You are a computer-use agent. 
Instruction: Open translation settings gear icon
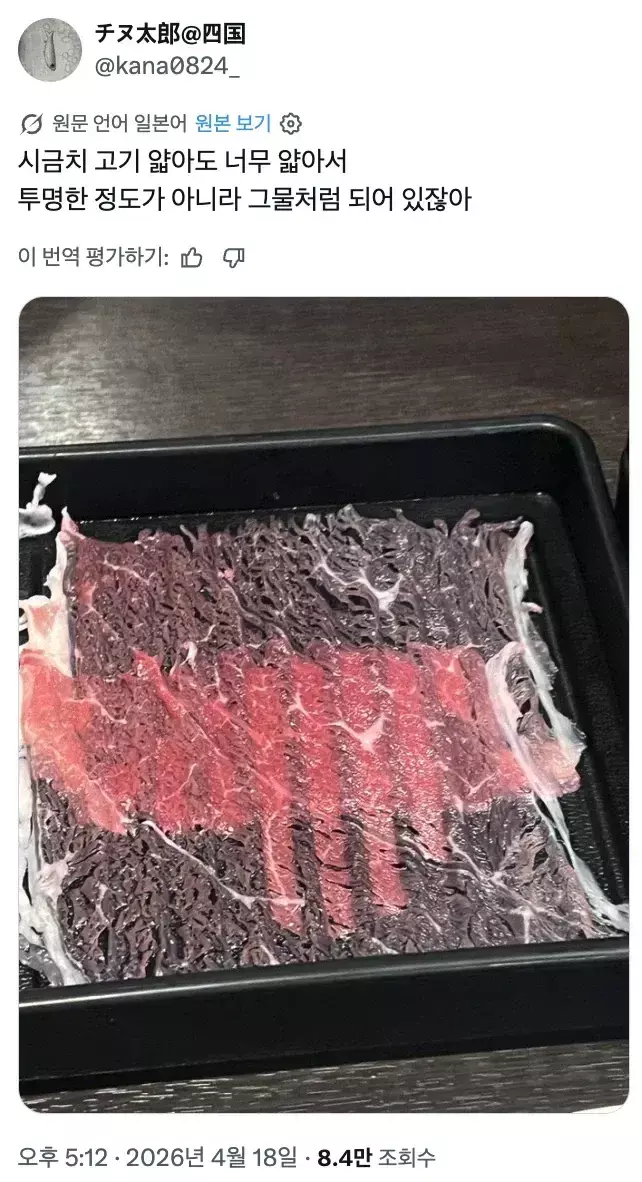pos(290,124)
